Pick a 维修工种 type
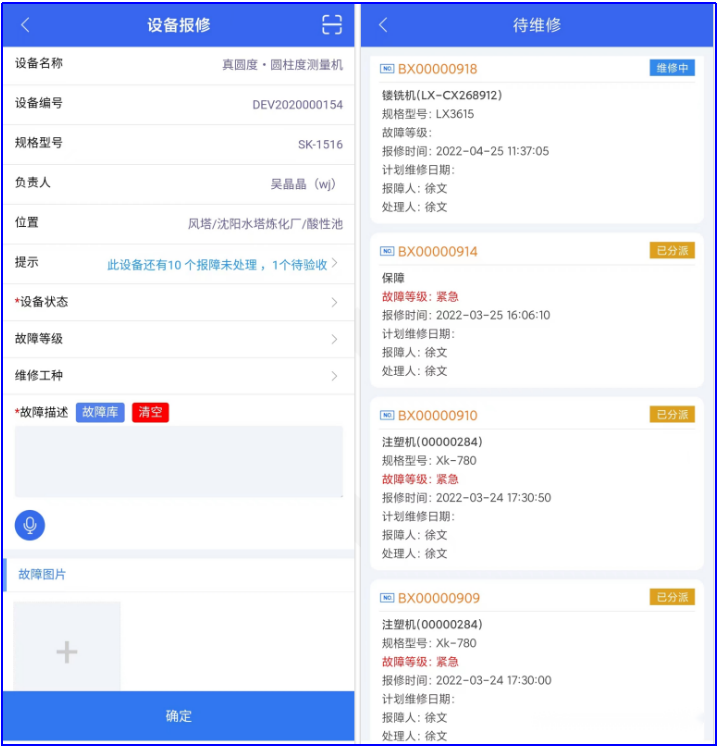The image size is (721, 751). pos(178,376)
